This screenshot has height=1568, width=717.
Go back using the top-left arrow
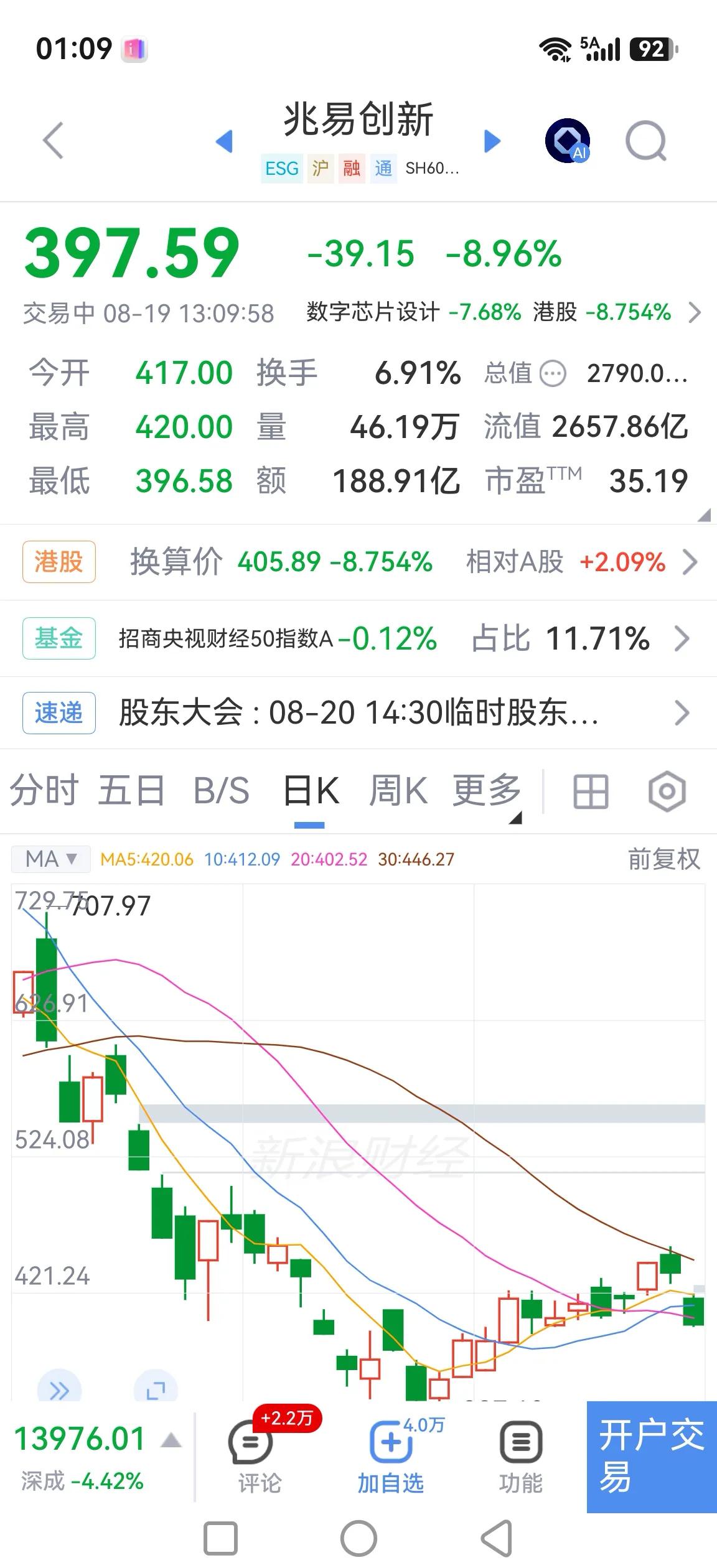(54, 141)
